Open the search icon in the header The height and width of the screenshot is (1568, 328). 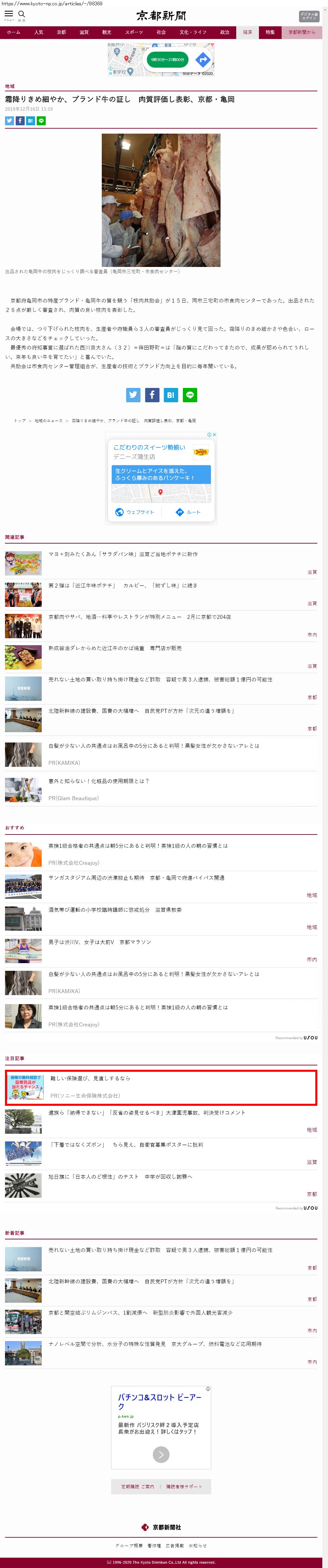21,14
